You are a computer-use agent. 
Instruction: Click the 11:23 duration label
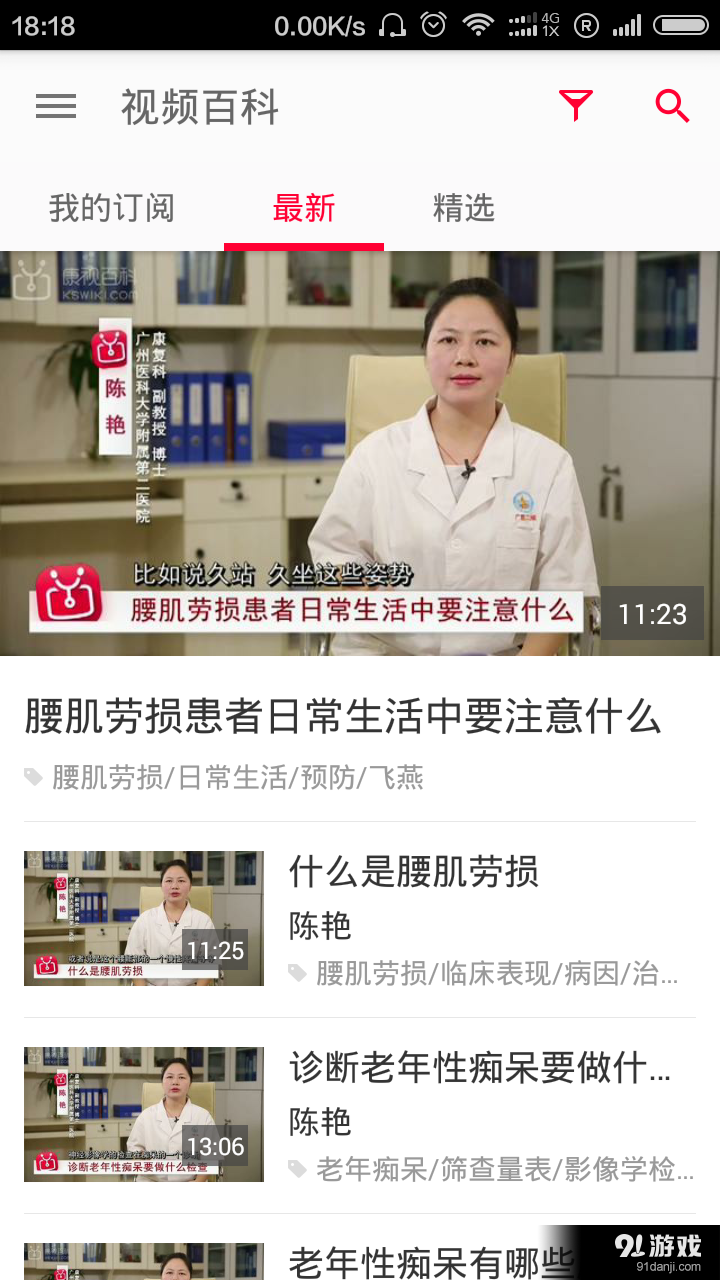click(654, 614)
